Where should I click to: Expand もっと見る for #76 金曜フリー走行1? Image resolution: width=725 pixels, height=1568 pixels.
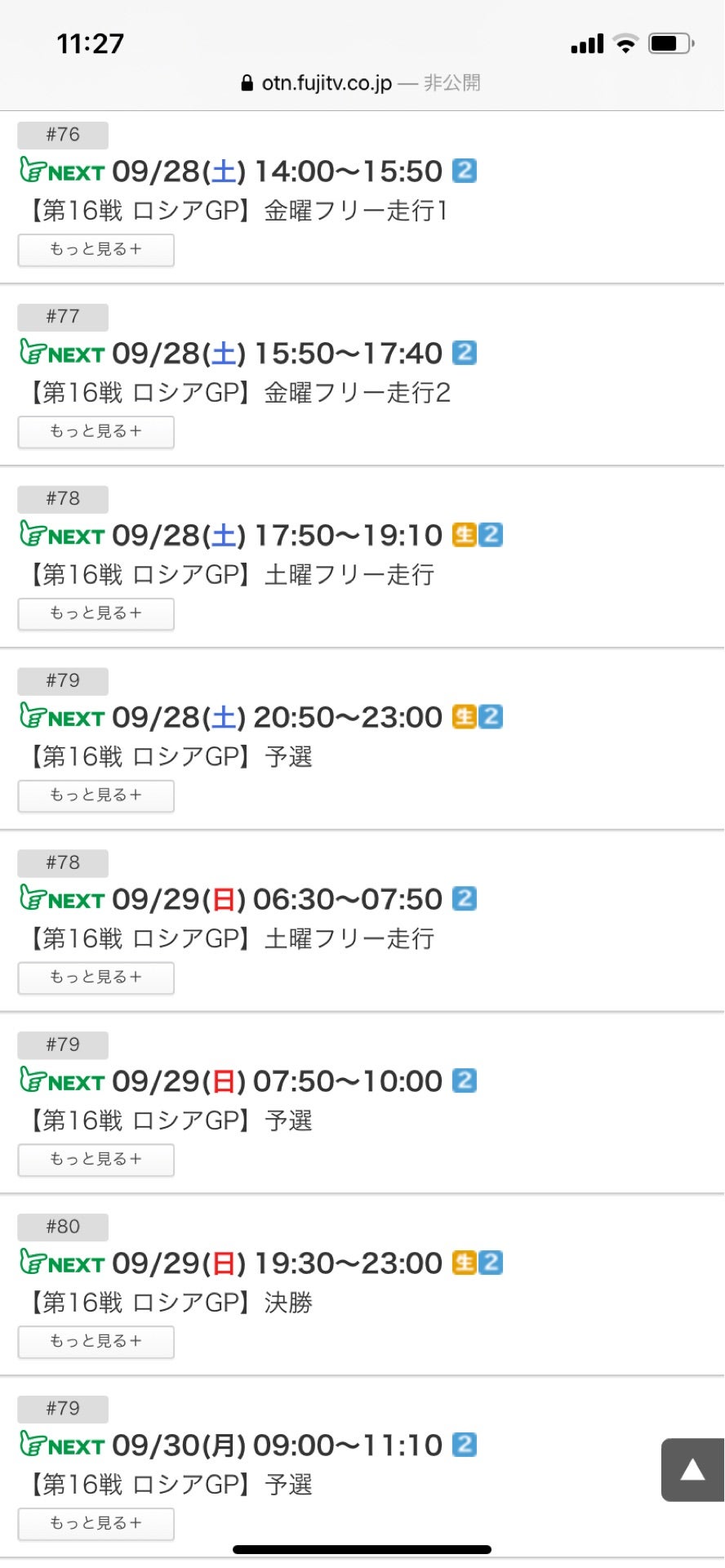click(x=96, y=250)
